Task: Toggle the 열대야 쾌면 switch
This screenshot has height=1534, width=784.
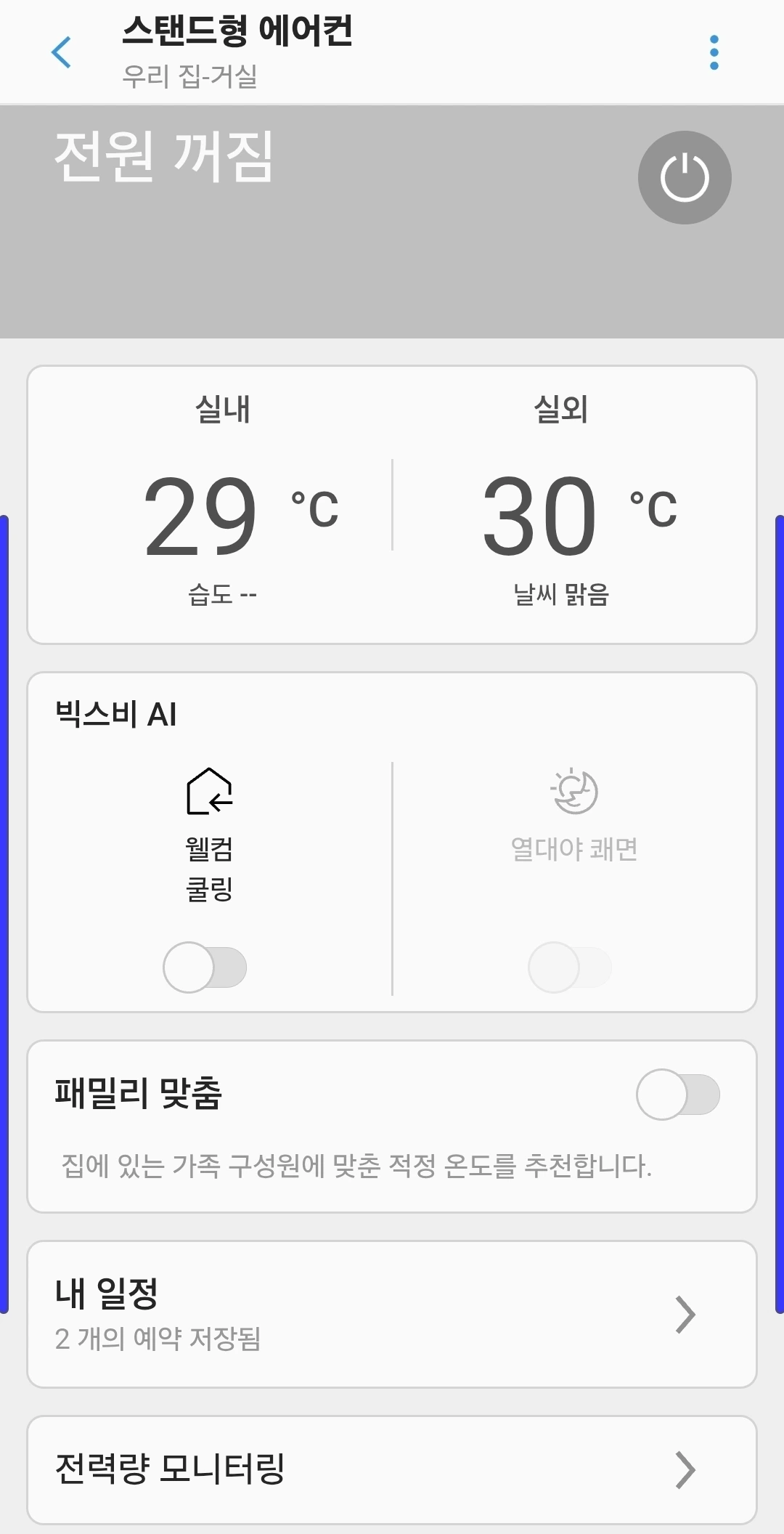Action: 570,967
